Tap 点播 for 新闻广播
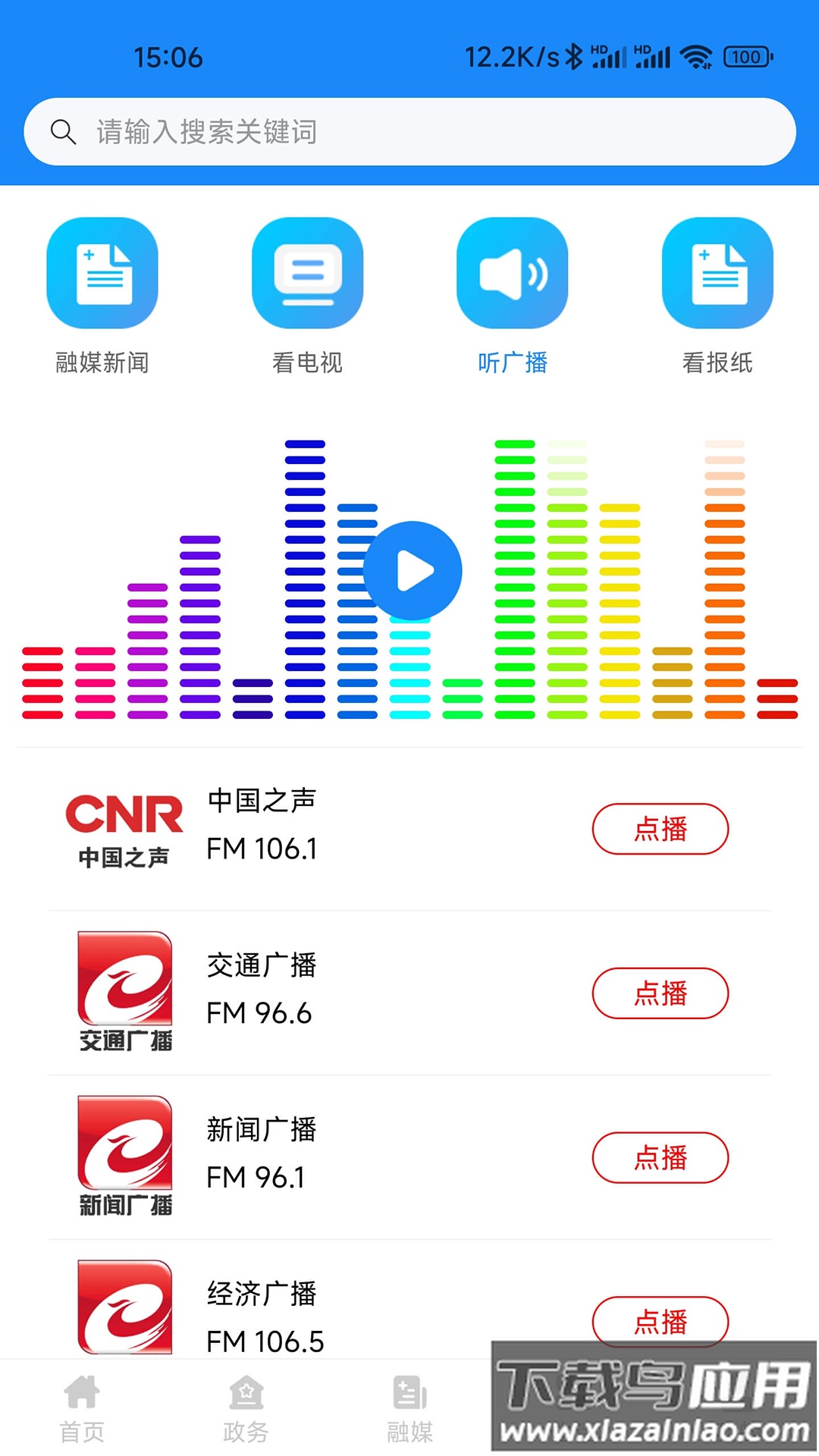Viewport: 819px width, 1456px height. [660, 1158]
